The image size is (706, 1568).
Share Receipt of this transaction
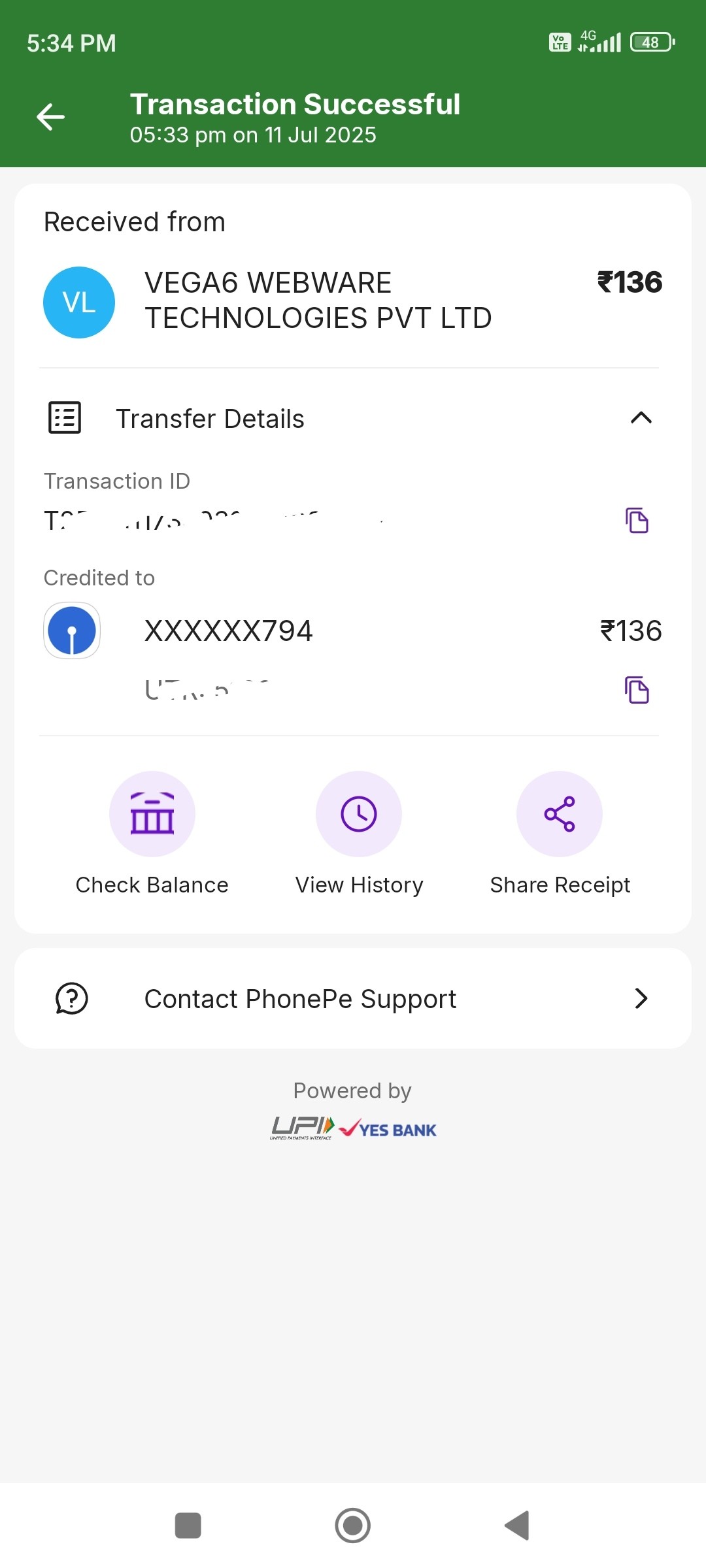(560, 814)
